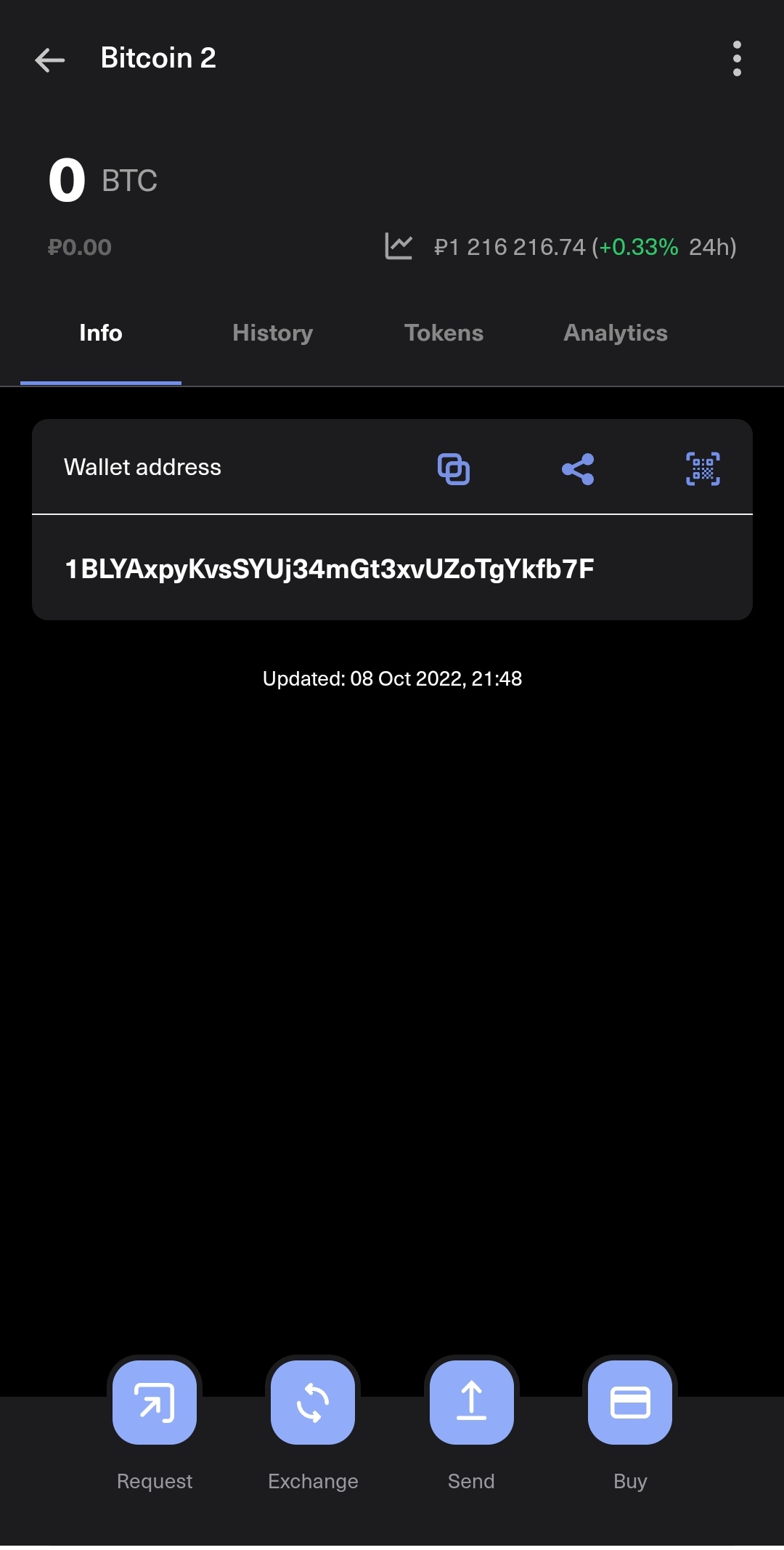This screenshot has width=784, height=1550.
Task: Switch to the Tokens tab
Action: 444,333
